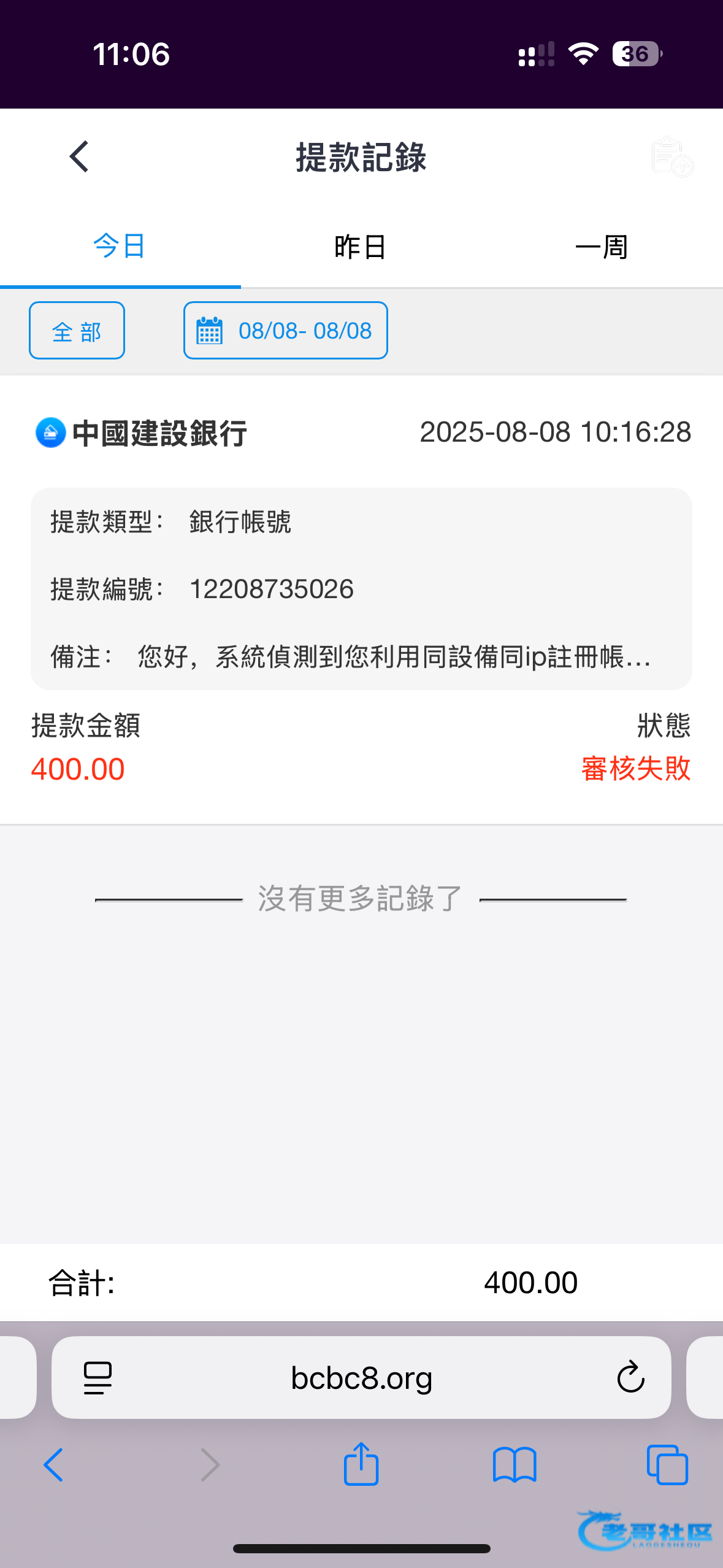
Task: Go back from the withdrawal records page
Action: [x=80, y=156]
